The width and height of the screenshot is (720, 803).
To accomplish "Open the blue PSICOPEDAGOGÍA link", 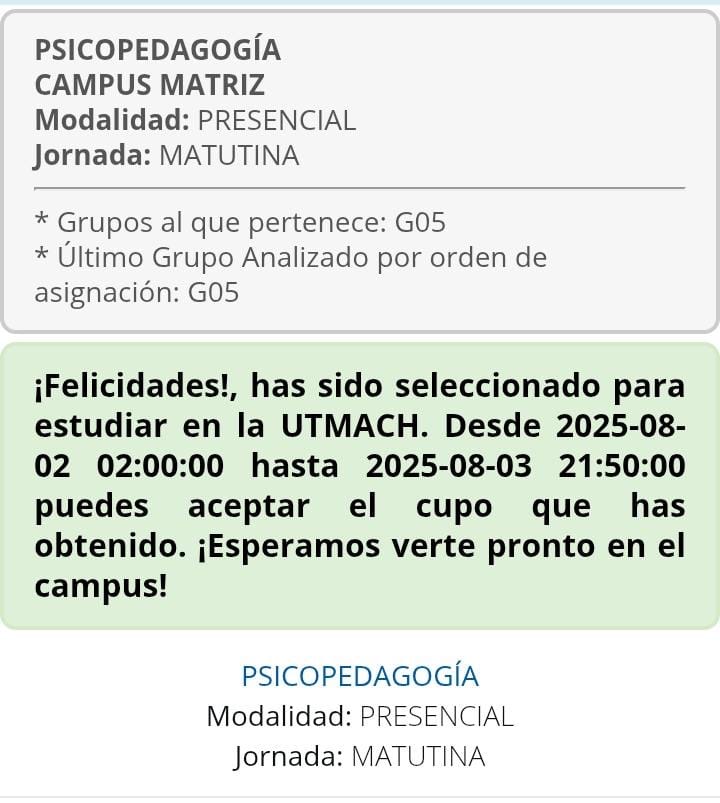I will click(x=360, y=675).
